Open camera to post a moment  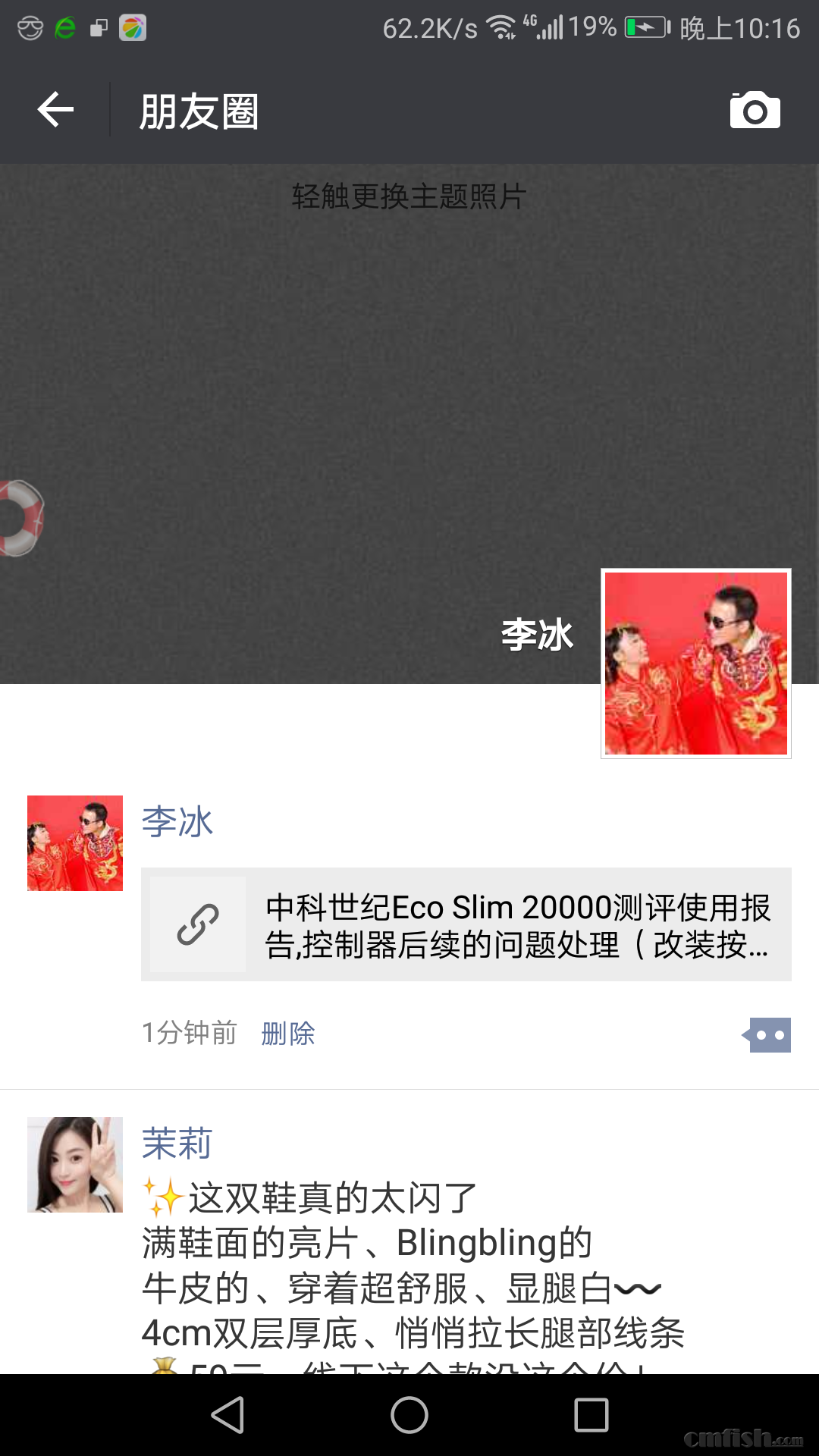point(755,111)
